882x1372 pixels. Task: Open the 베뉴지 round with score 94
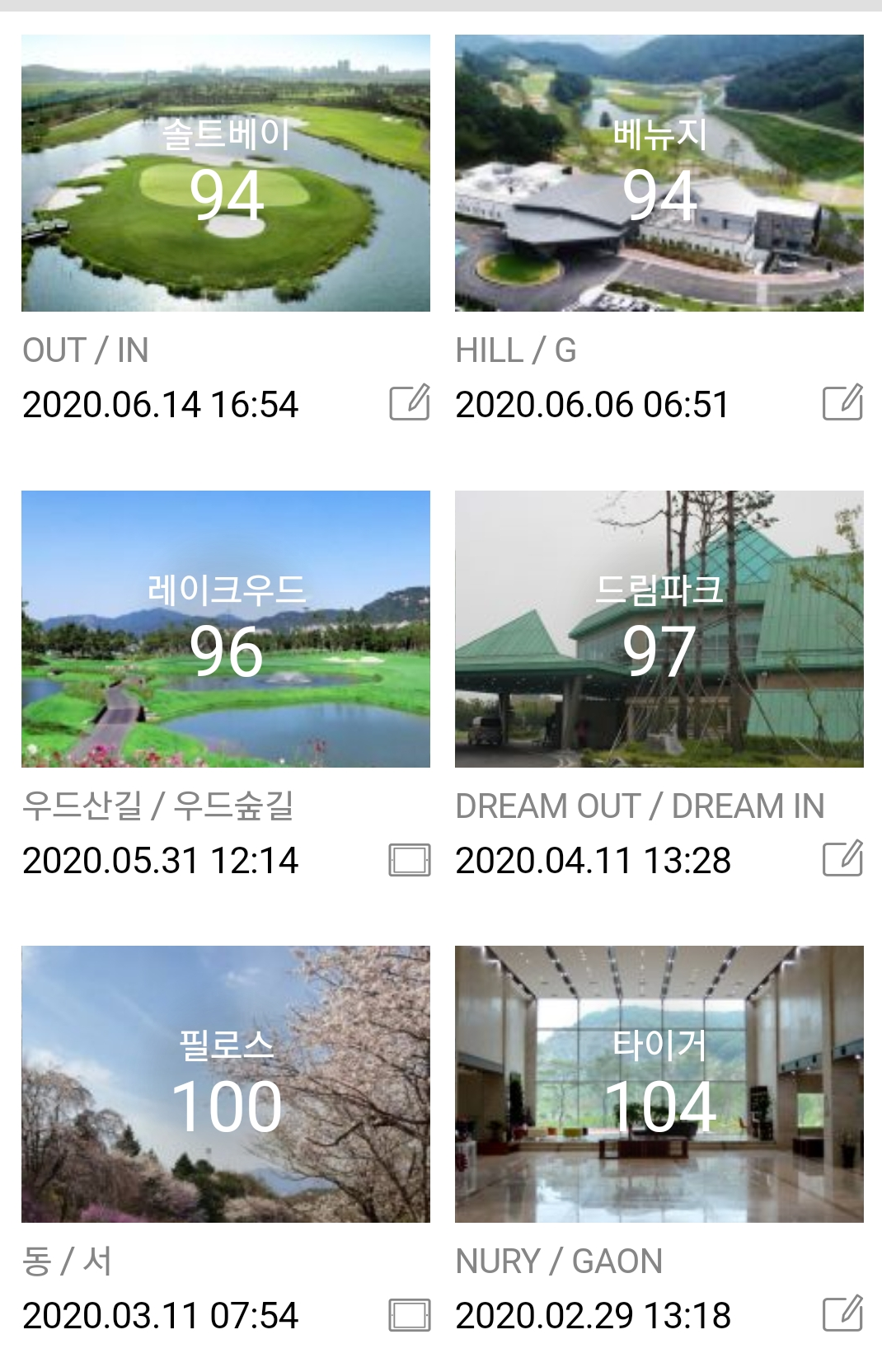(x=659, y=173)
